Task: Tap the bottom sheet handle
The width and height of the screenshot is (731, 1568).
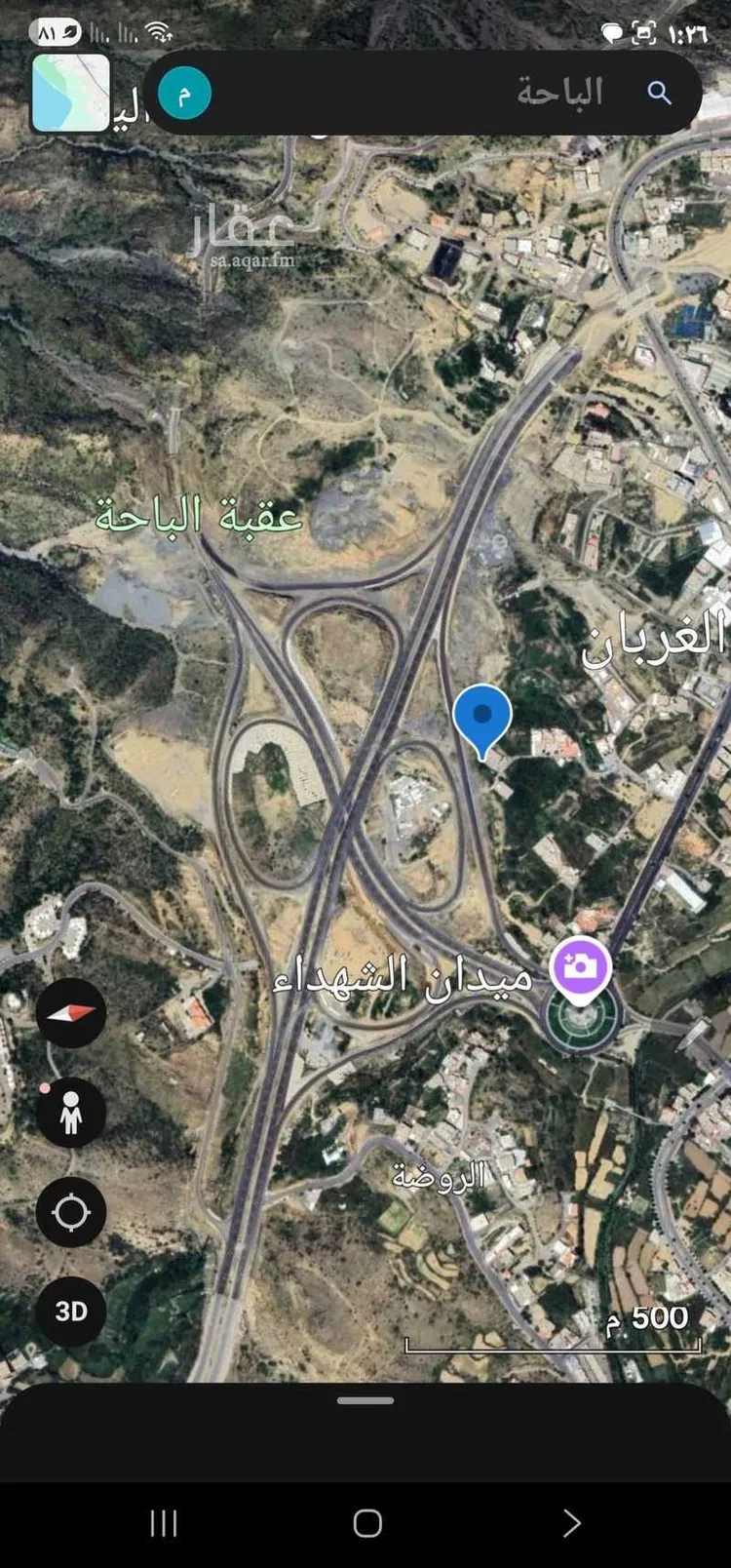Action: click(365, 1401)
